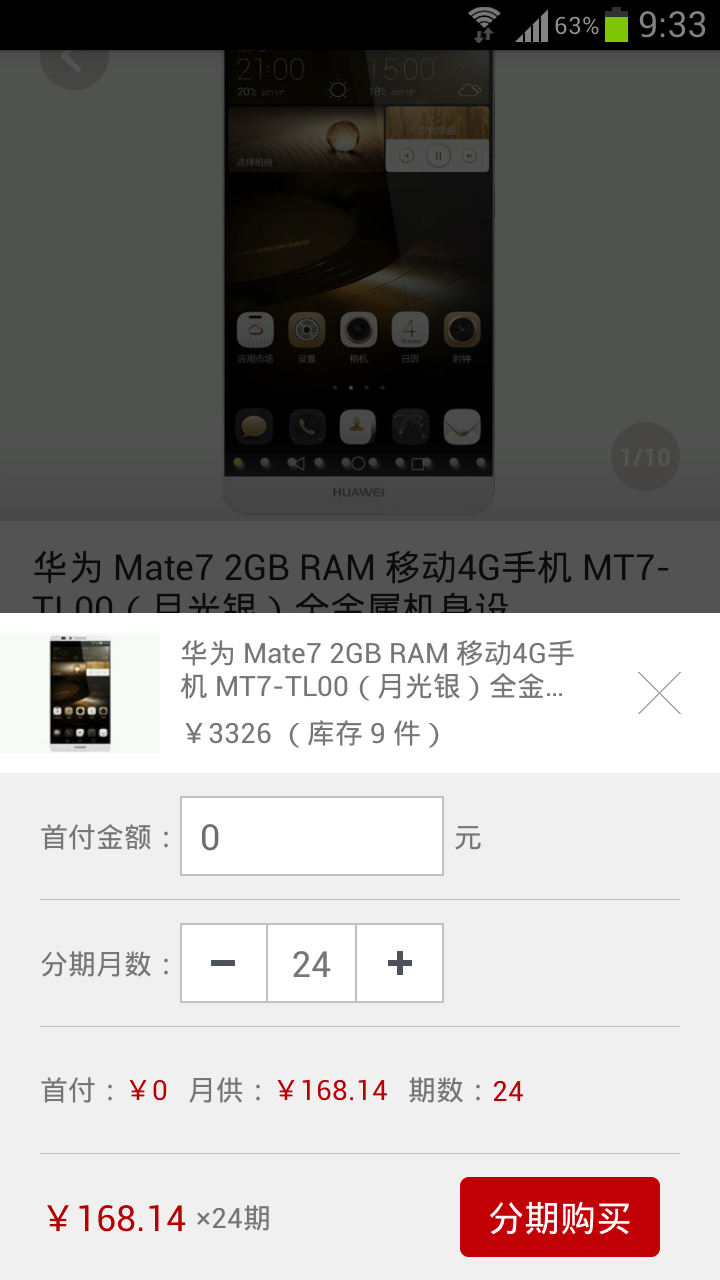This screenshot has width=720, height=1280.
Task: Tap the red 分期购买 button
Action: tap(560, 1217)
